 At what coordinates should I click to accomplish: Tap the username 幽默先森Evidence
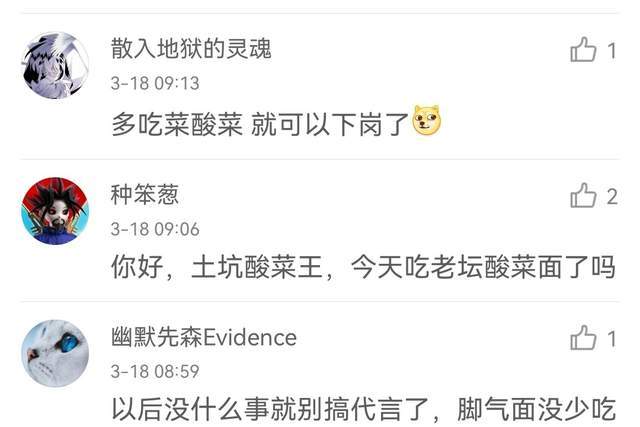pos(203,337)
